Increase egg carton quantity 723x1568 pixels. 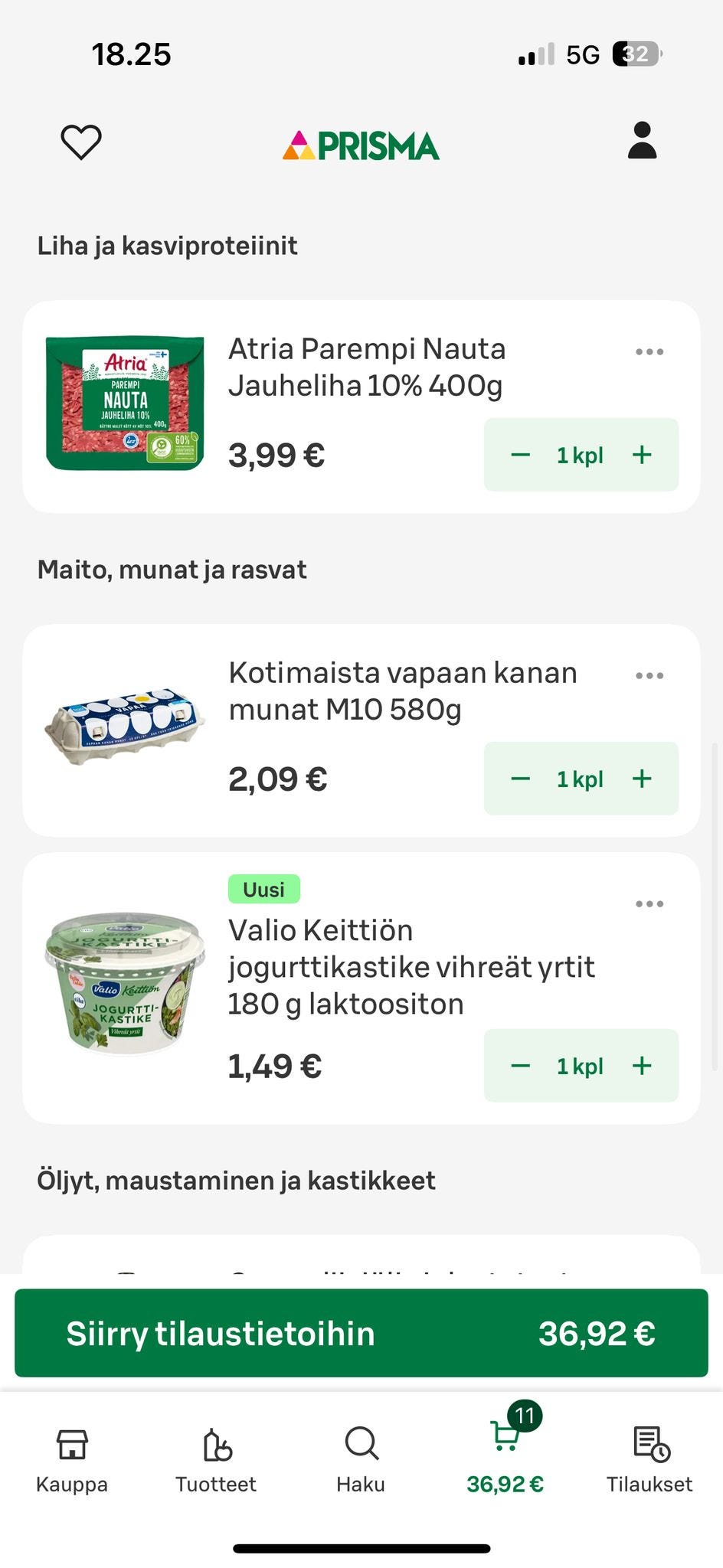642,779
